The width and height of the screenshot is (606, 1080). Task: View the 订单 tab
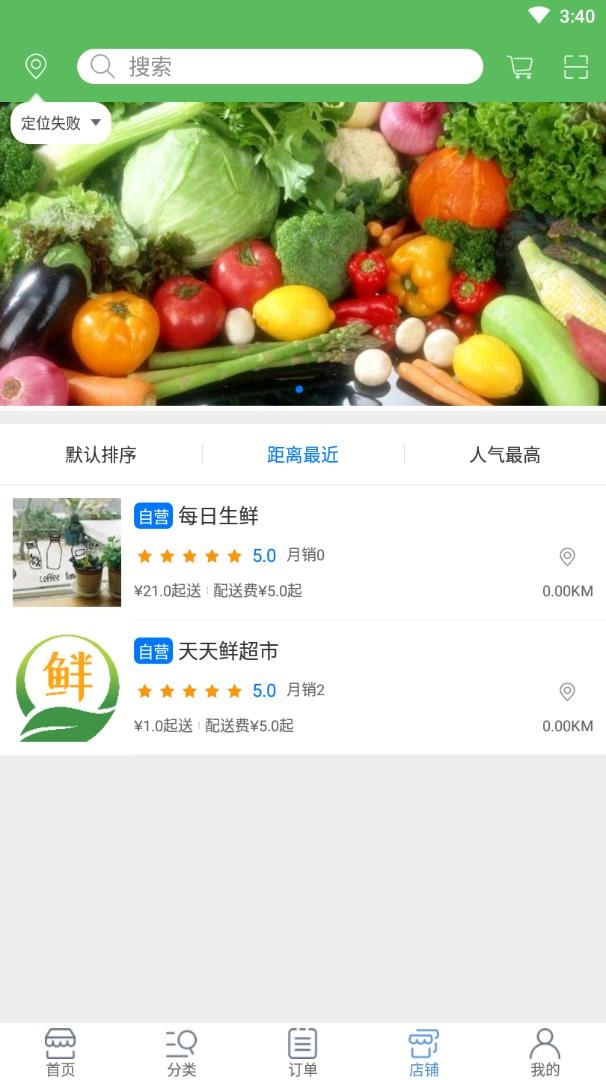tap(303, 1053)
